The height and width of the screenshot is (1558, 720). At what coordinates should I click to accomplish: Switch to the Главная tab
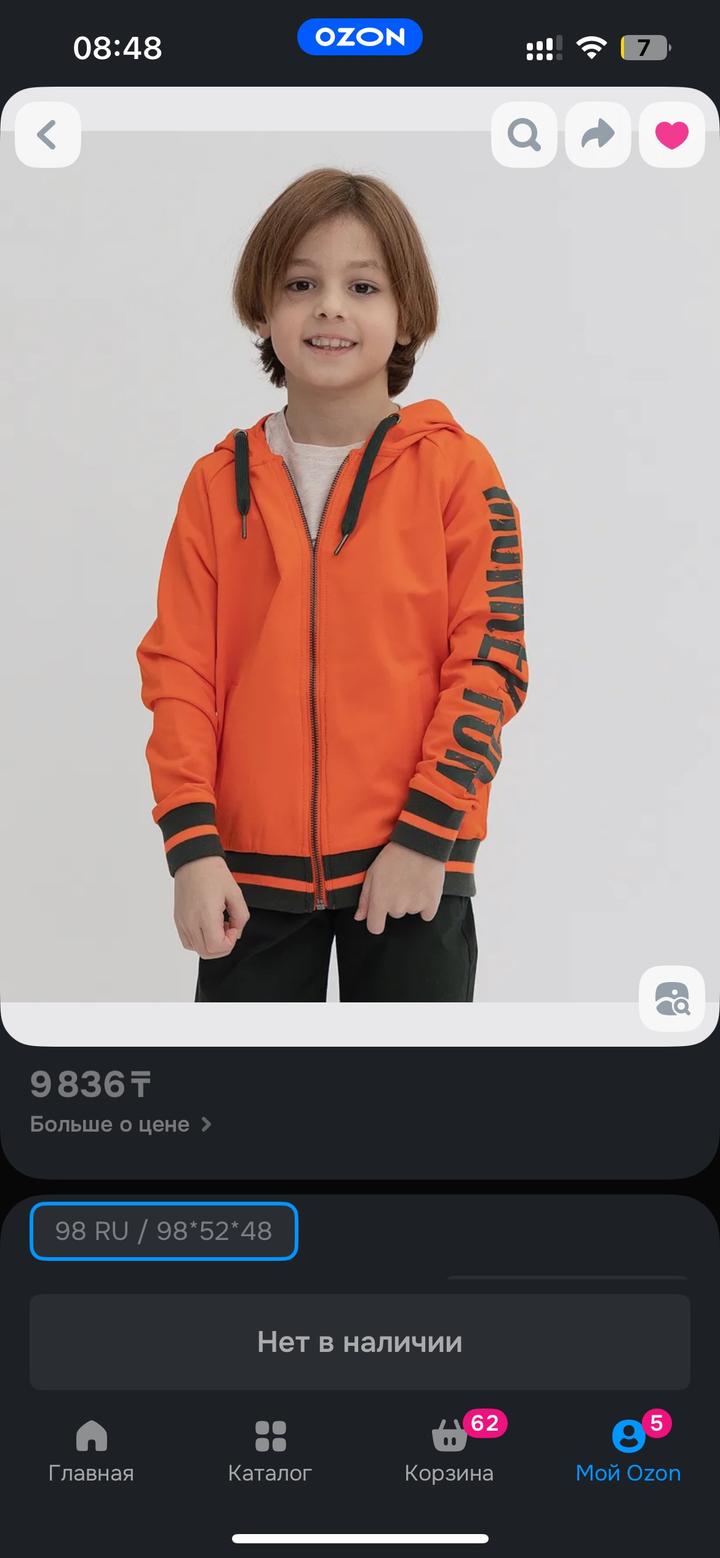click(91, 1451)
